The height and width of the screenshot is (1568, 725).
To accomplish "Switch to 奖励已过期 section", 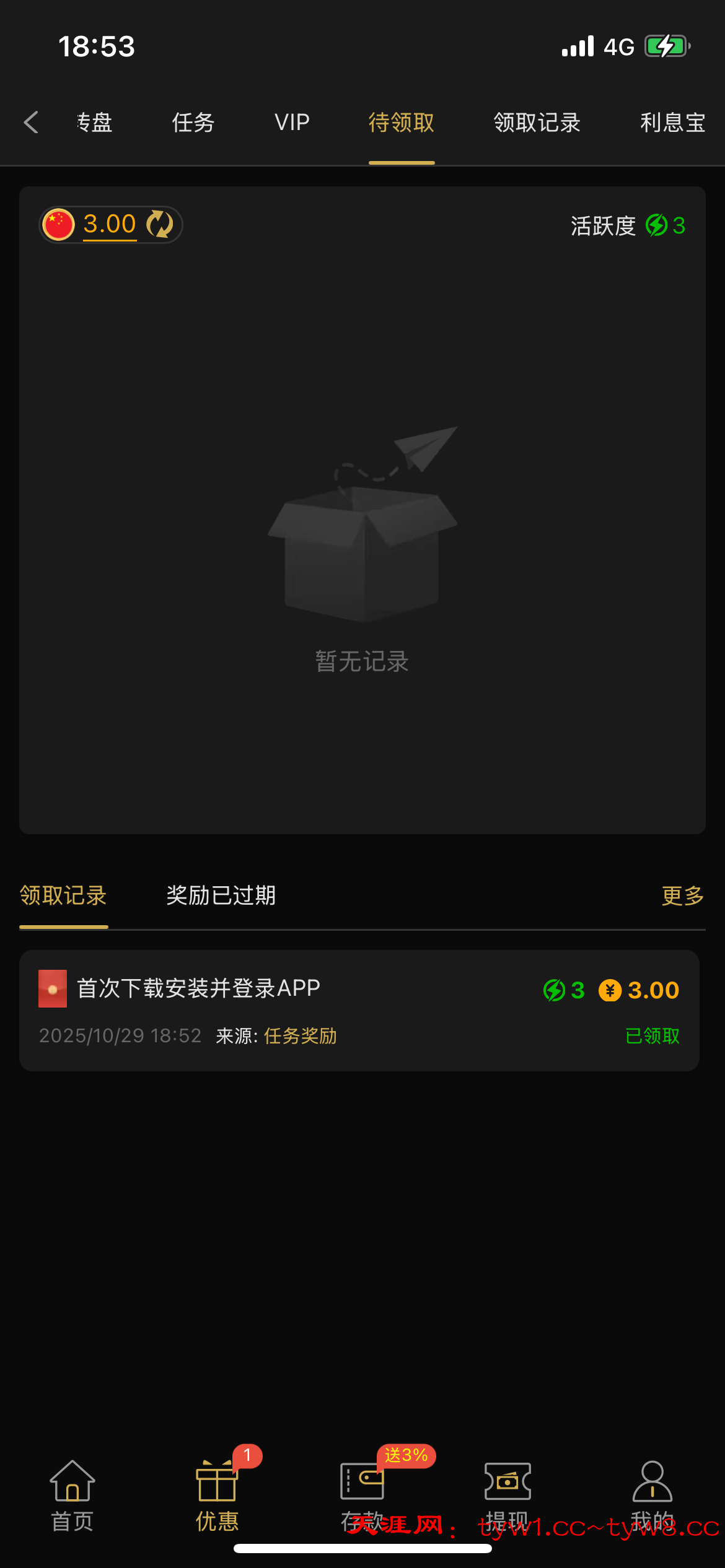I will pos(221,895).
